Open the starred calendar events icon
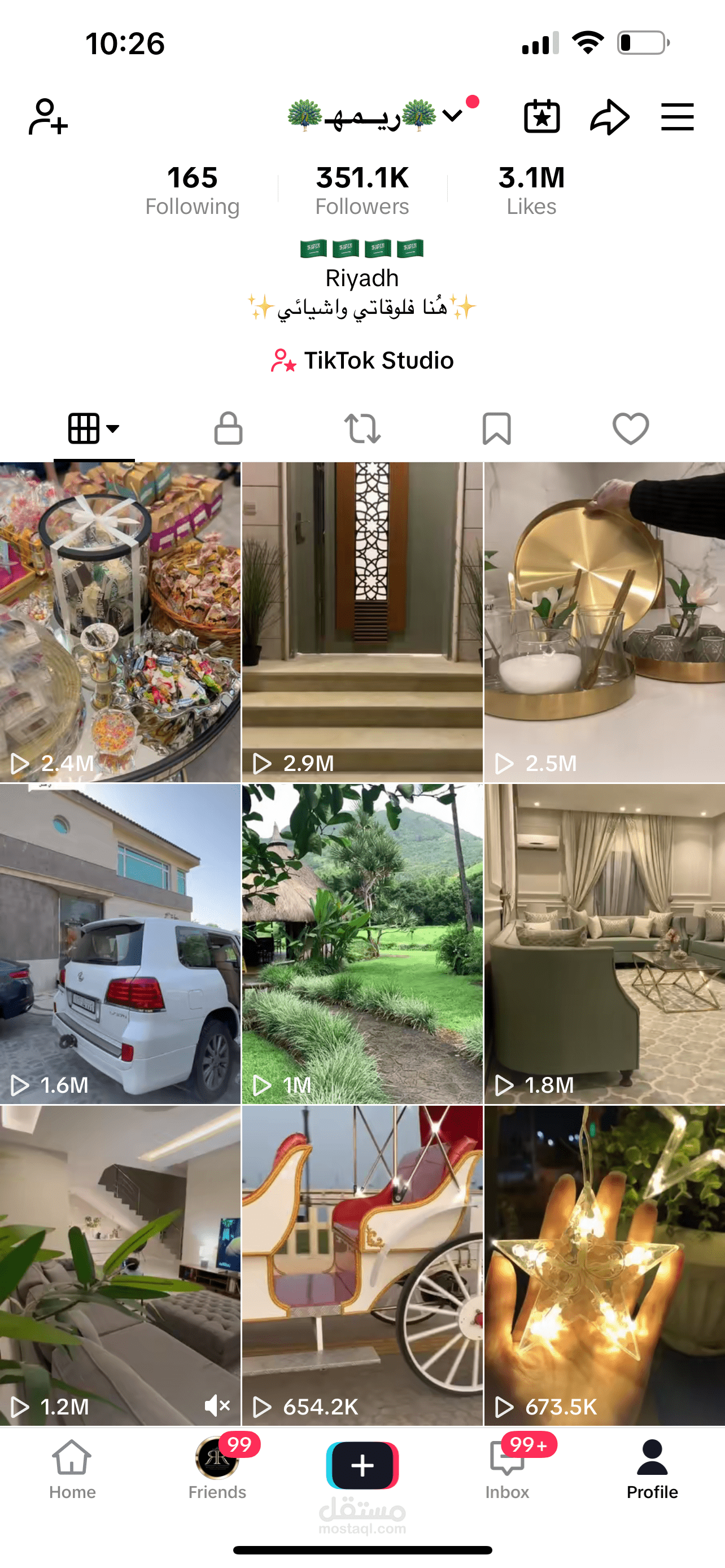This screenshot has height=1568, width=725. tap(541, 116)
